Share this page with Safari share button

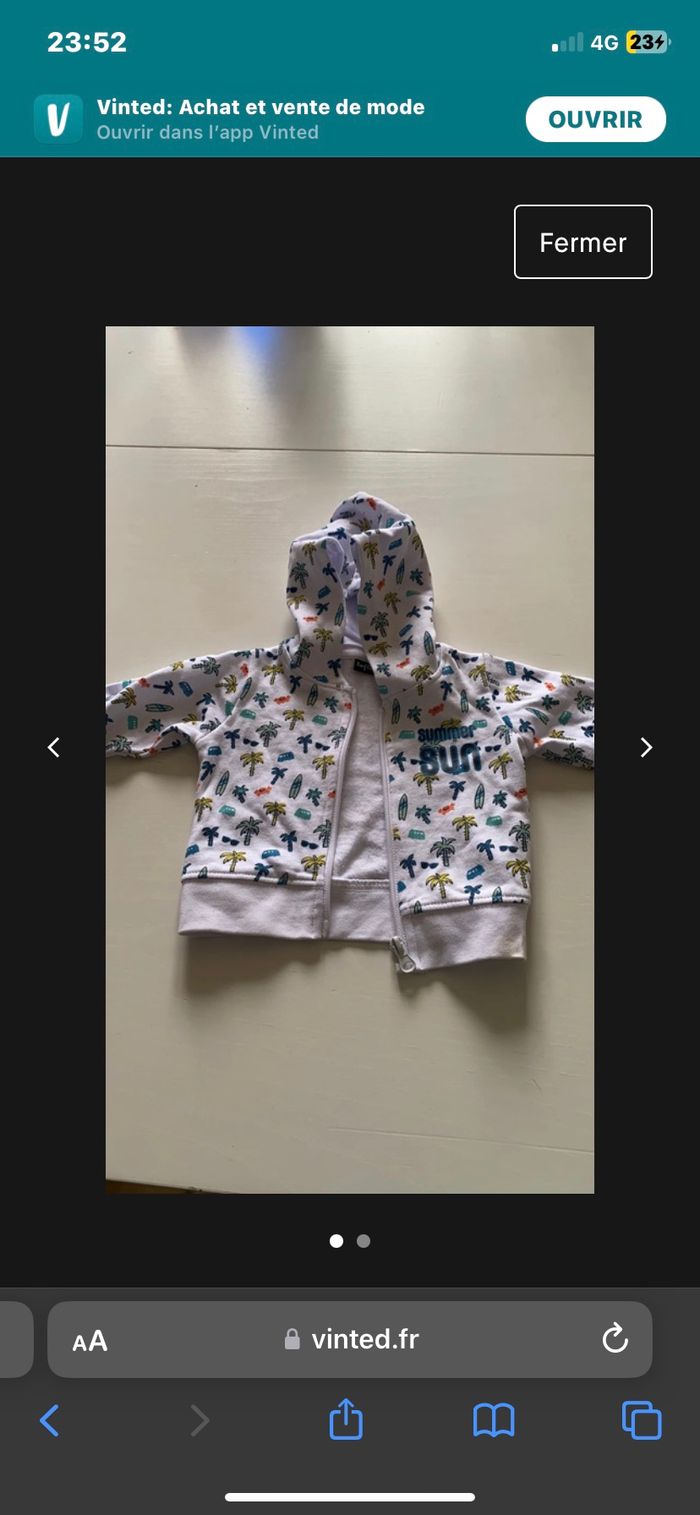346,1420
